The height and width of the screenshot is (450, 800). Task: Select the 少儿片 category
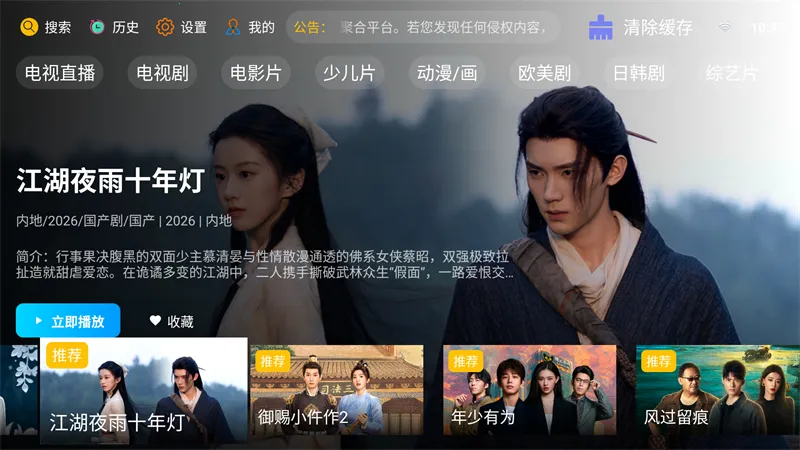(x=348, y=73)
